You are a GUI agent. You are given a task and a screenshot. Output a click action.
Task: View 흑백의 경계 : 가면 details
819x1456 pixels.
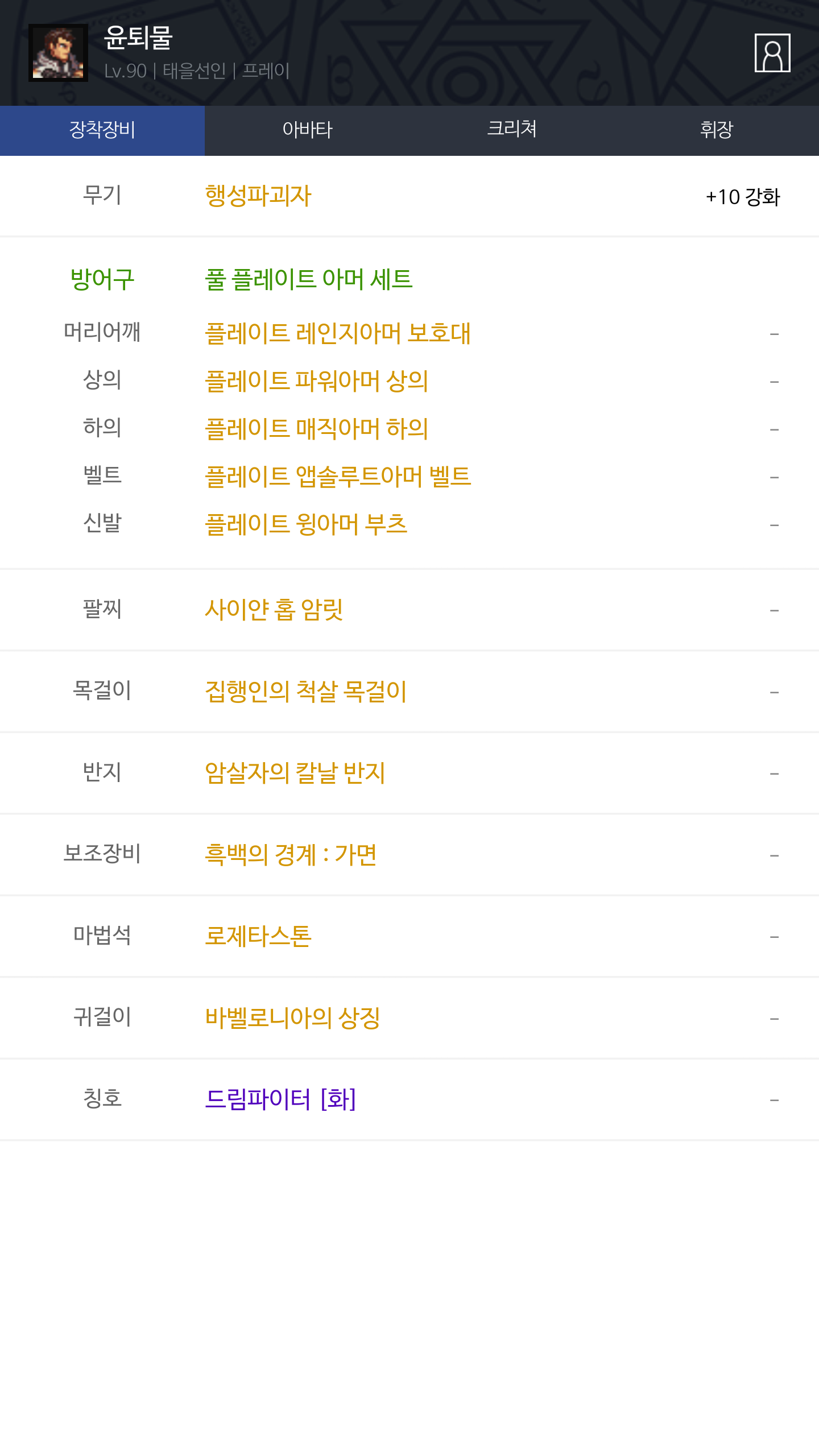(x=291, y=855)
